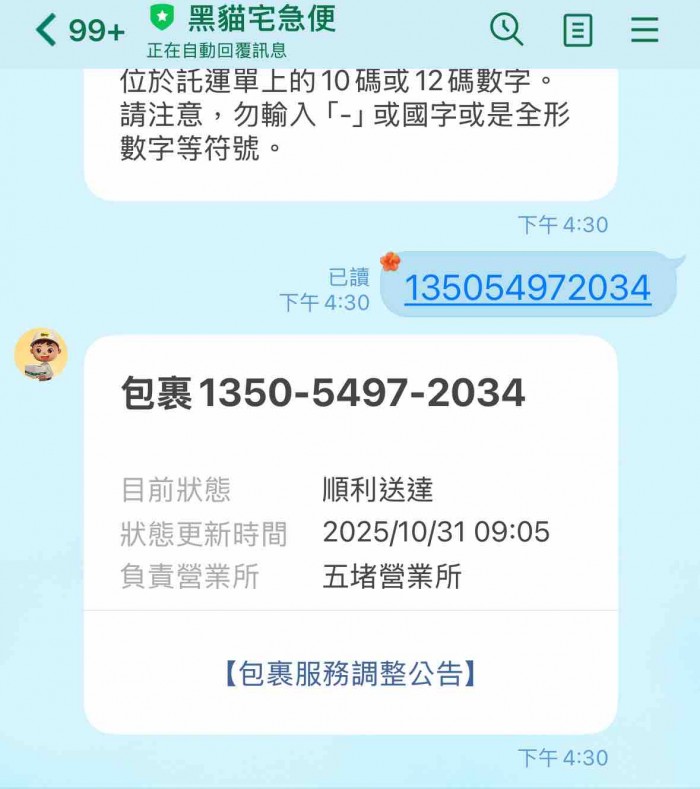
Task: Go back to the chat list
Action: (47, 30)
